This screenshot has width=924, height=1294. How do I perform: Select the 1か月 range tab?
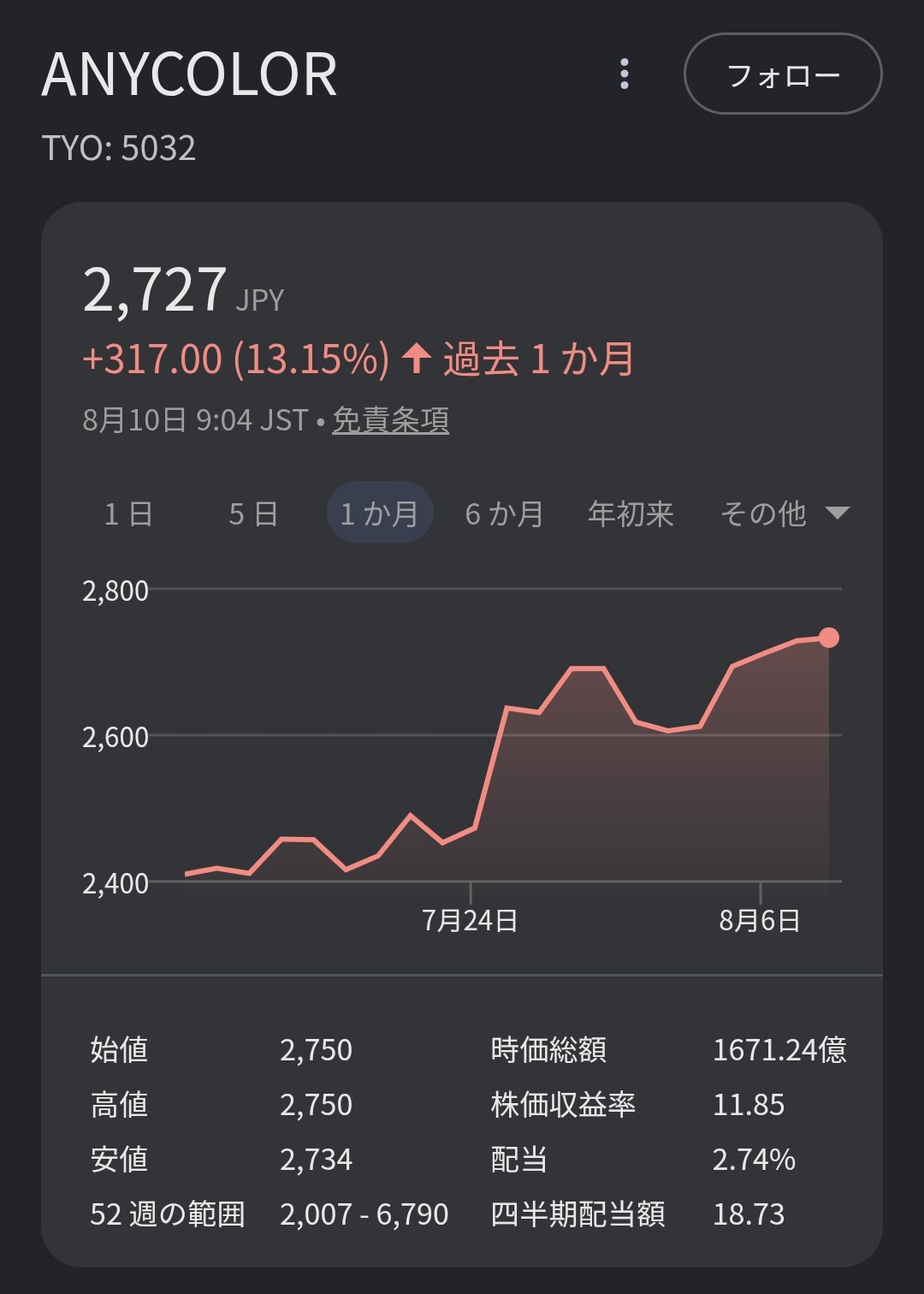click(380, 513)
